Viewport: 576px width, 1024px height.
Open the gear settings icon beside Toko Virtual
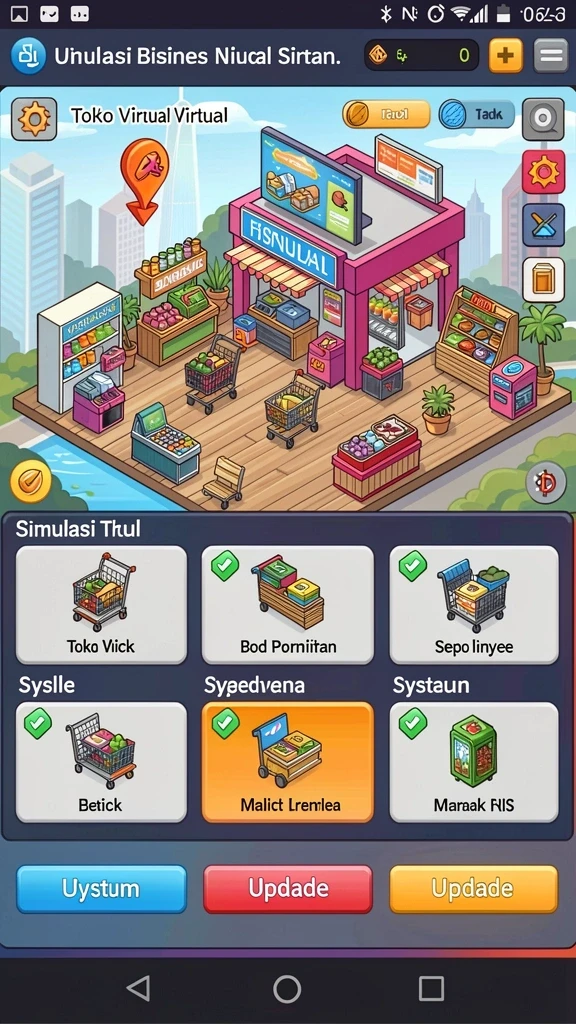coord(34,119)
